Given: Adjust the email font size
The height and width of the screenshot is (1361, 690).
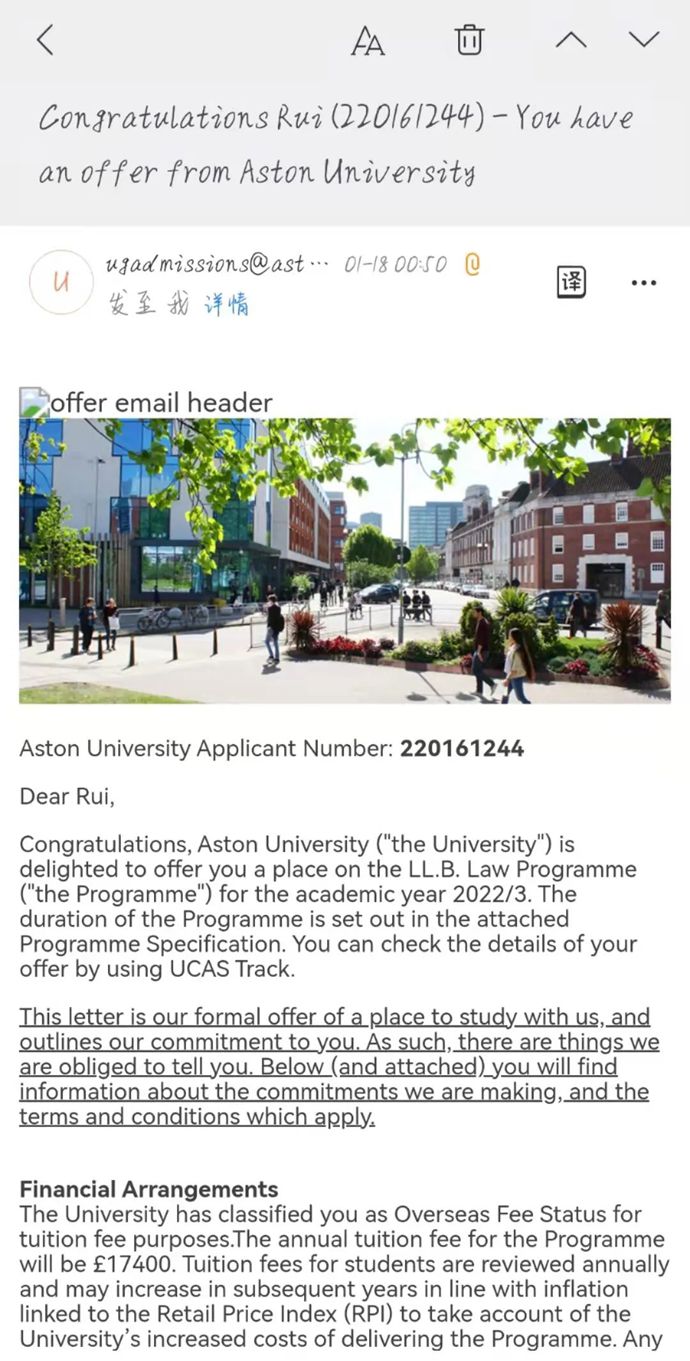Looking at the screenshot, I should point(368,40).
